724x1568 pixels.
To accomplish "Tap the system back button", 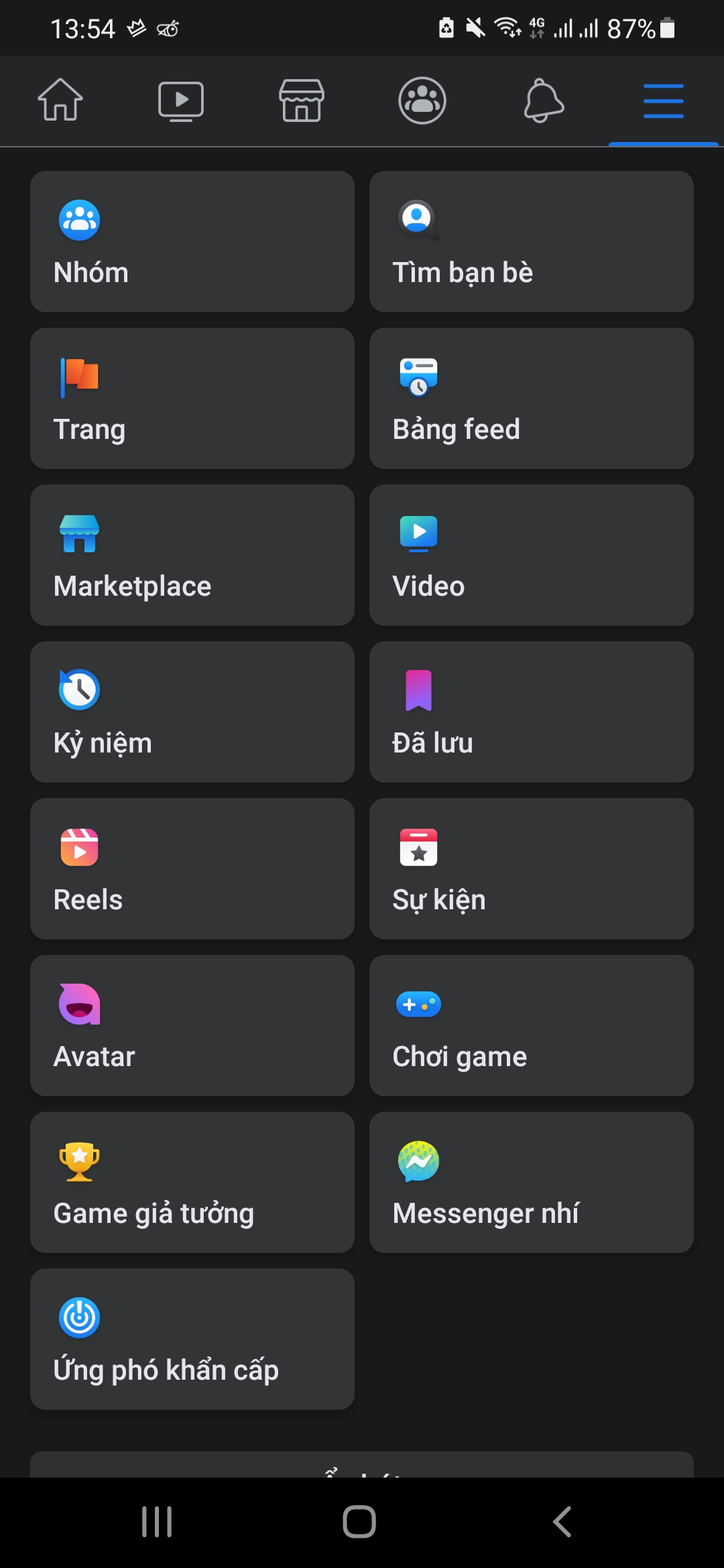I will coord(562,1522).
